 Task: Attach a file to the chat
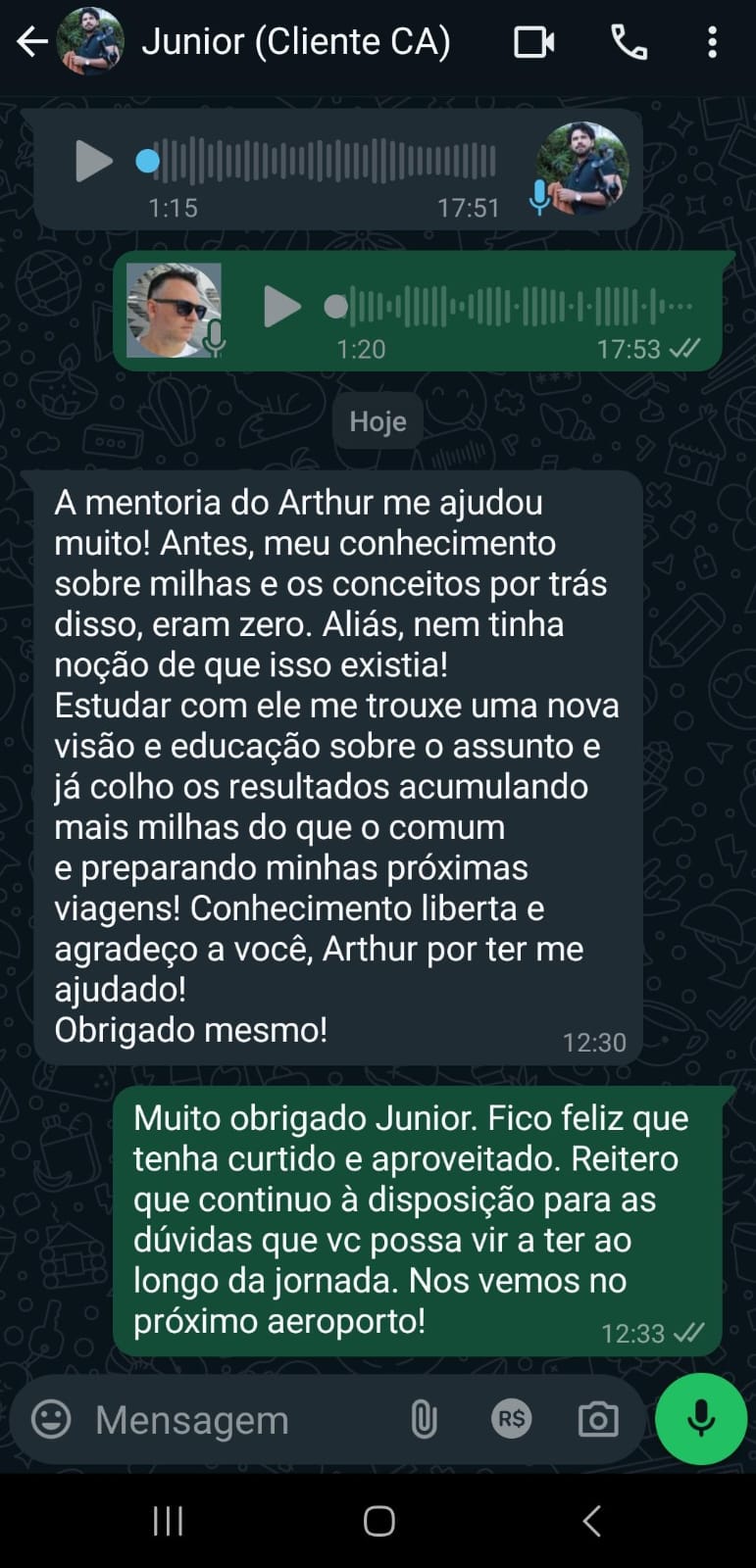tap(424, 1419)
